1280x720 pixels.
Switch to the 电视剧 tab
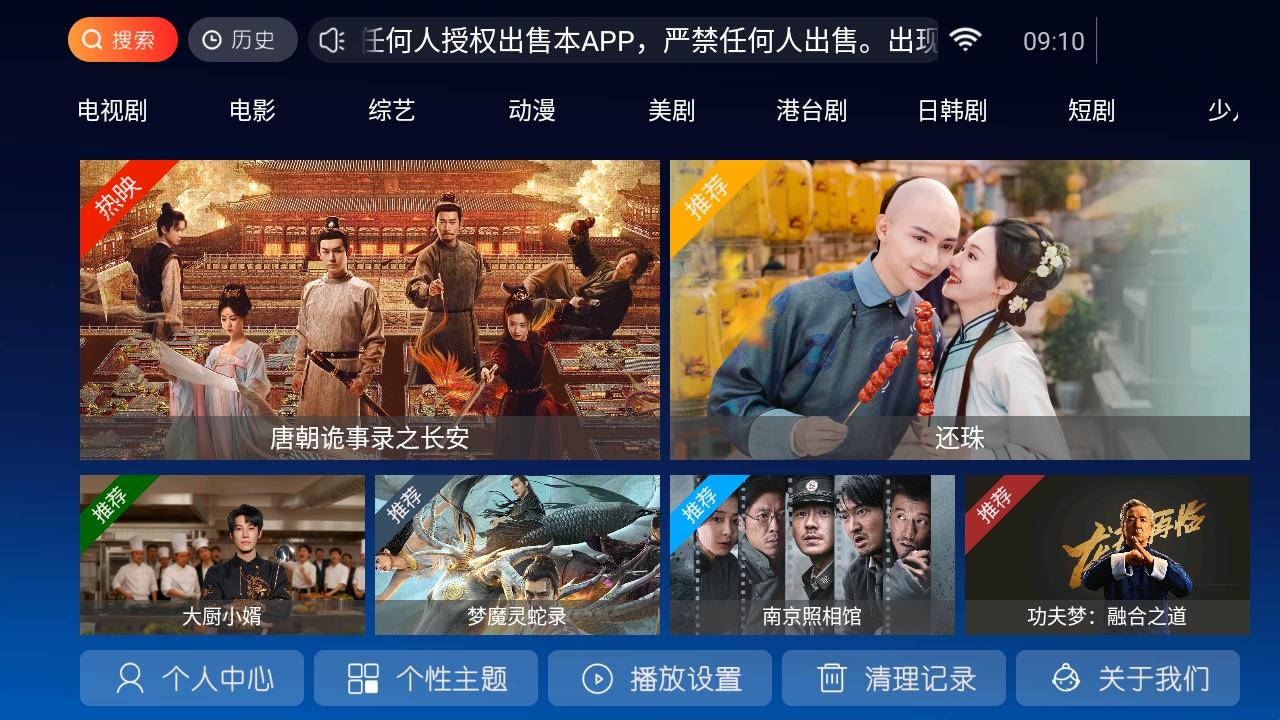112,111
